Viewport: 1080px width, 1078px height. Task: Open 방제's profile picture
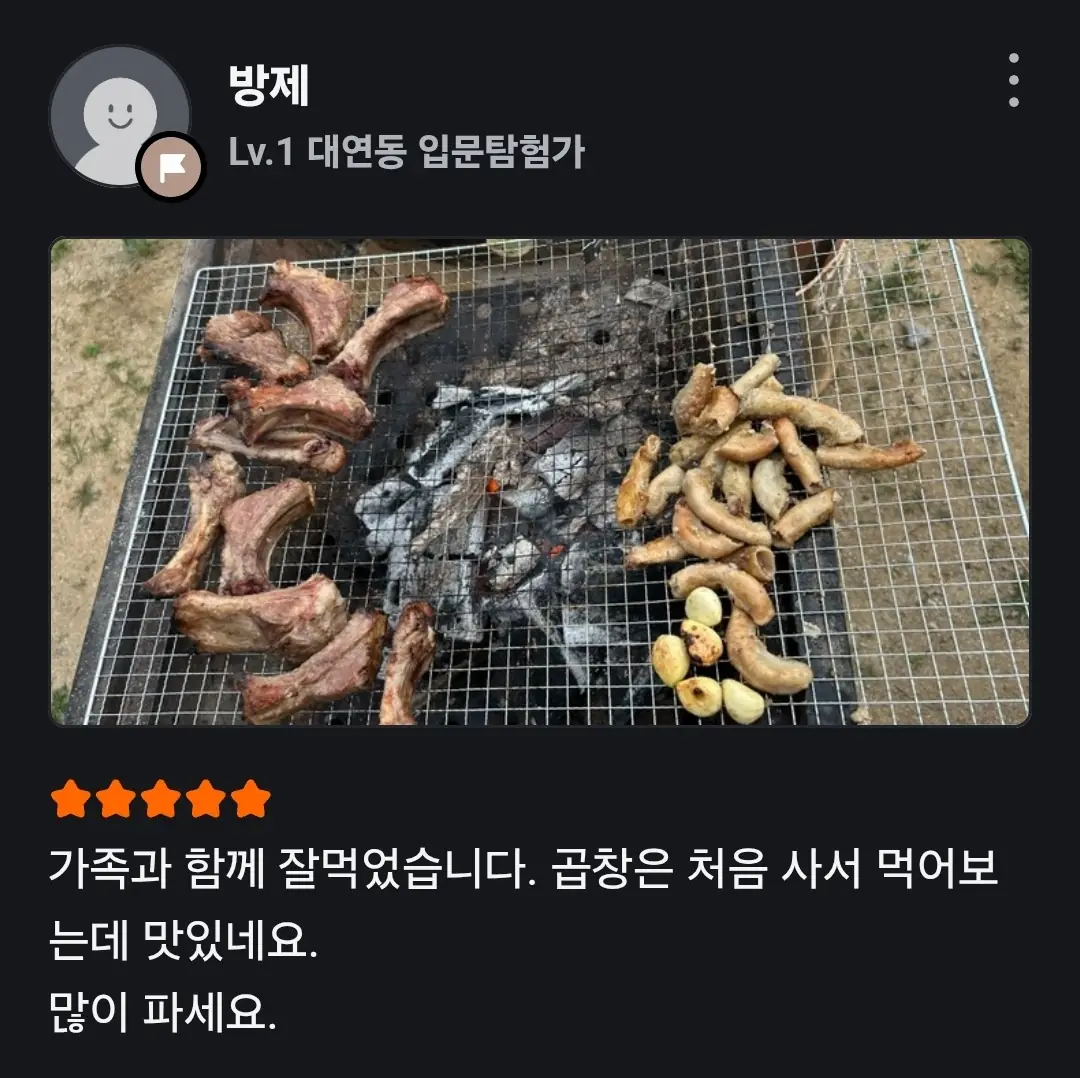click(120, 116)
